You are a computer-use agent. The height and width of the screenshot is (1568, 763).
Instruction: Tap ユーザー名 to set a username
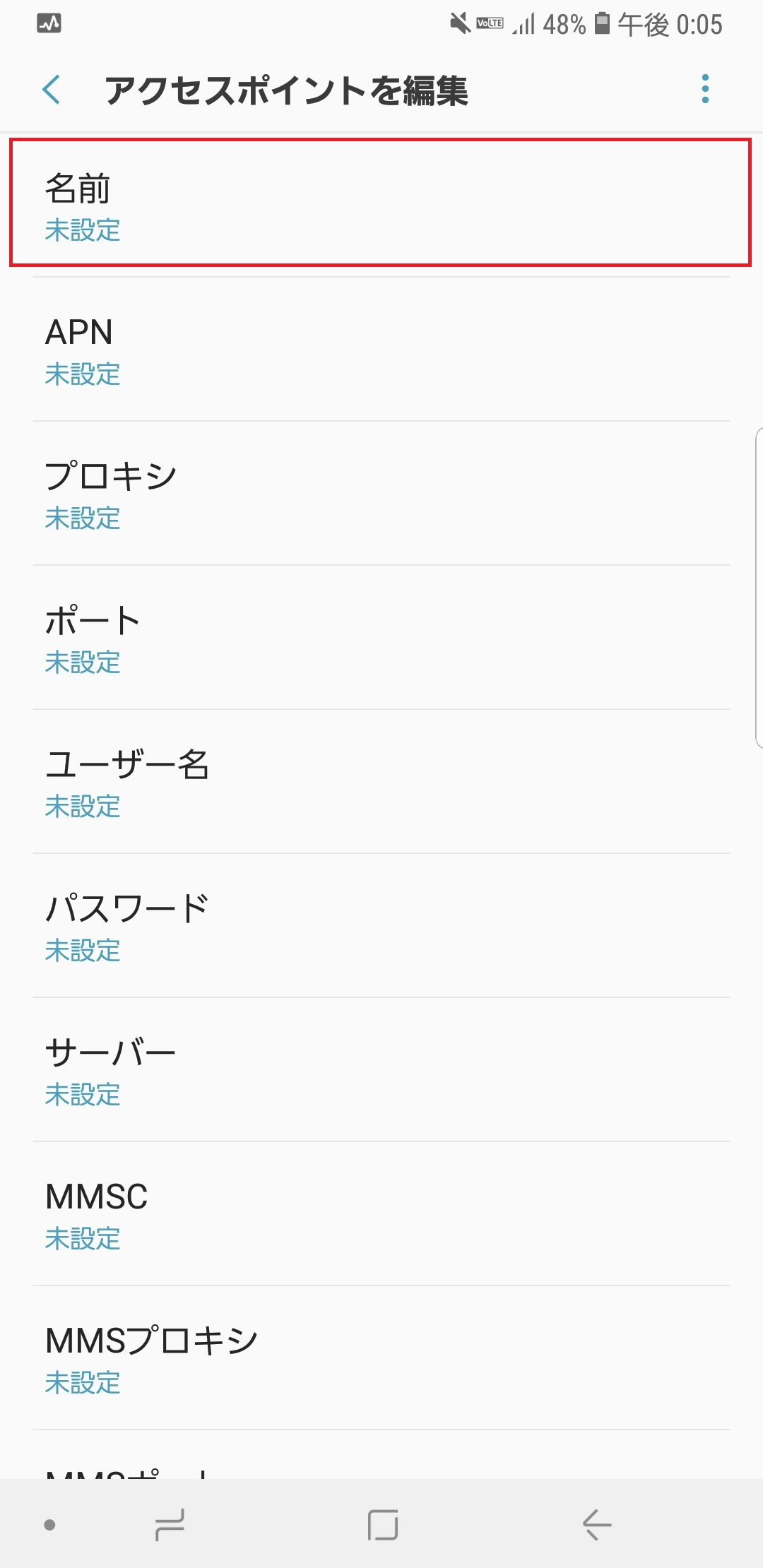pos(381,784)
